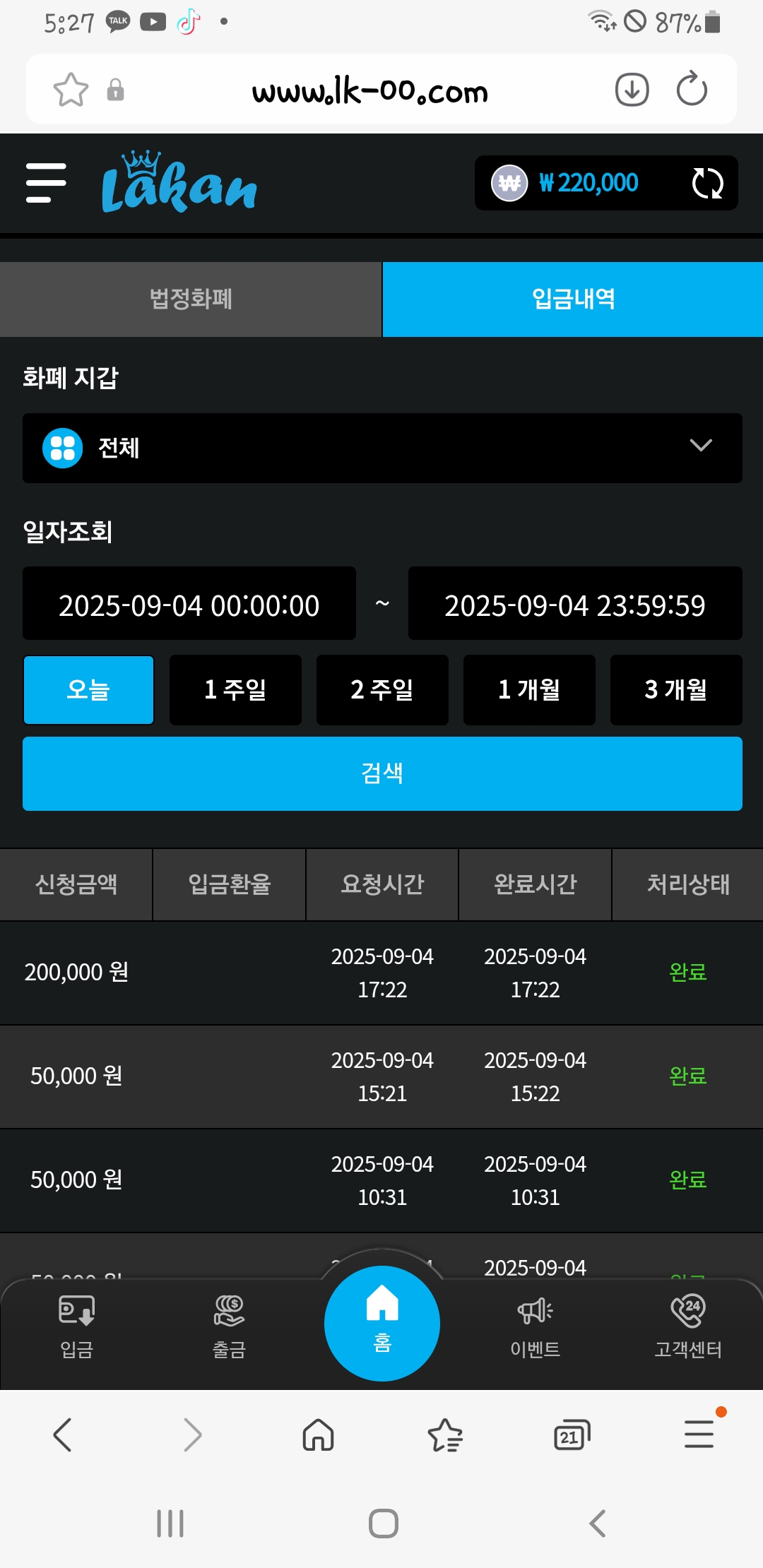
Task: Select the 입금내역 tab
Action: point(573,299)
